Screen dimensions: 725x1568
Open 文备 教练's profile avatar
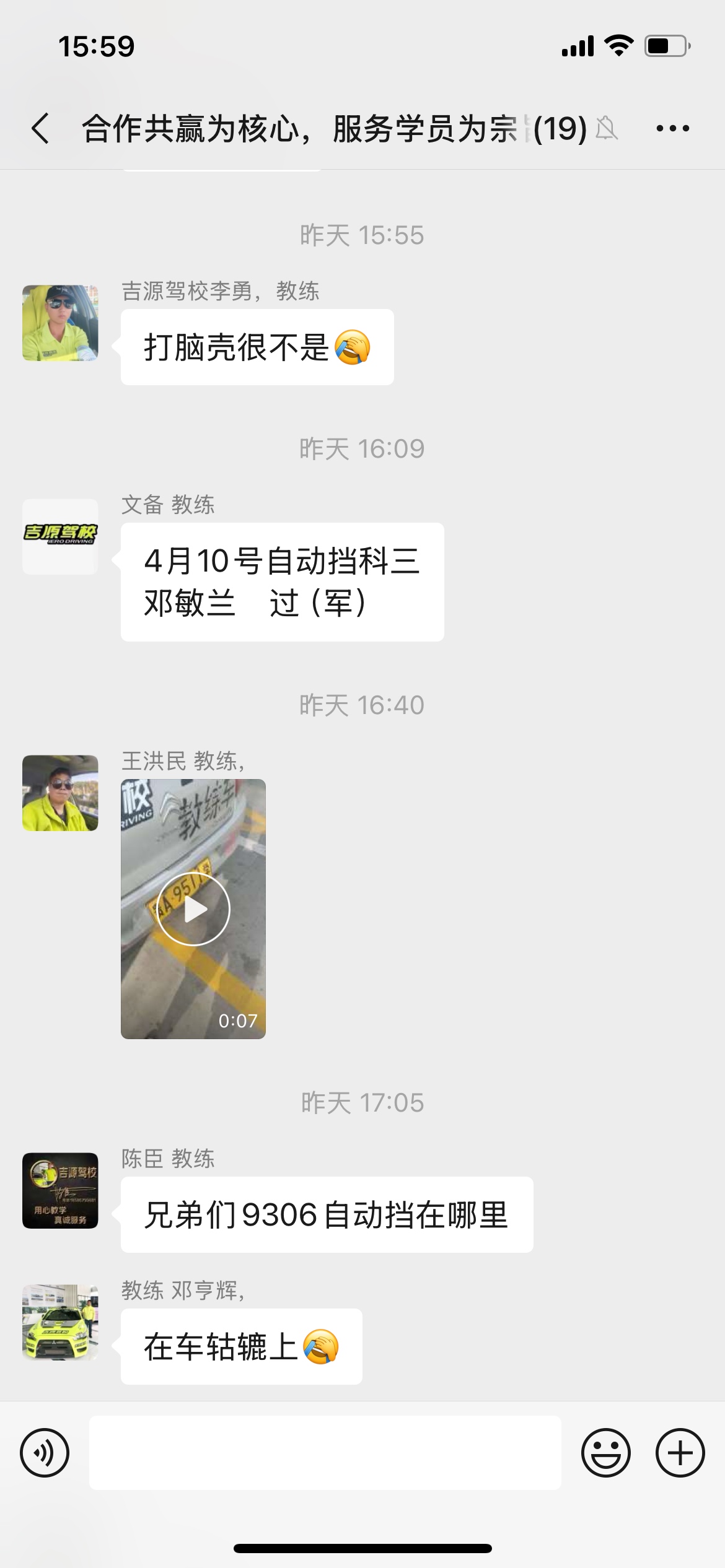(x=60, y=536)
